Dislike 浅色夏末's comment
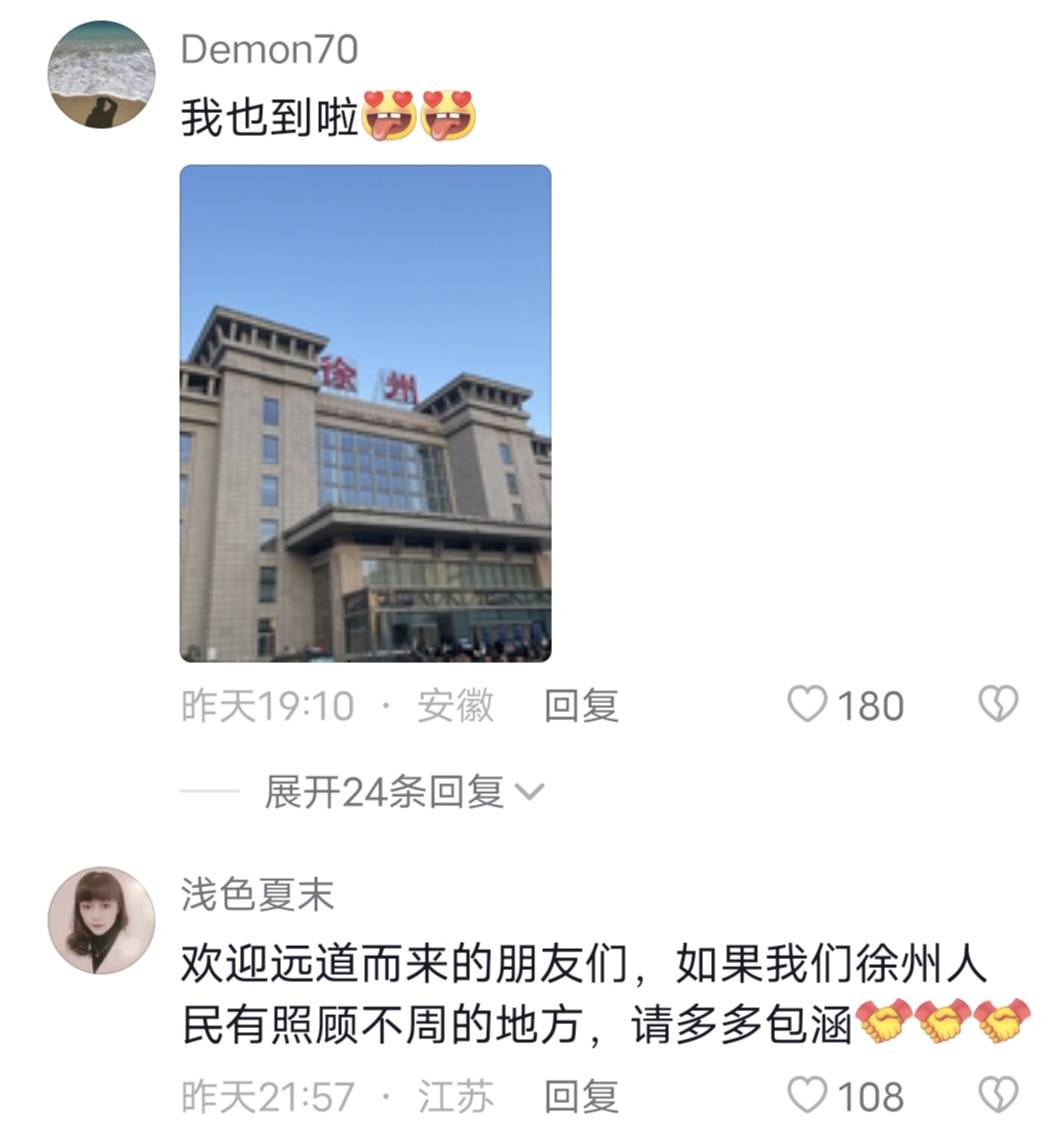 pyautogui.click(x=997, y=1095)
